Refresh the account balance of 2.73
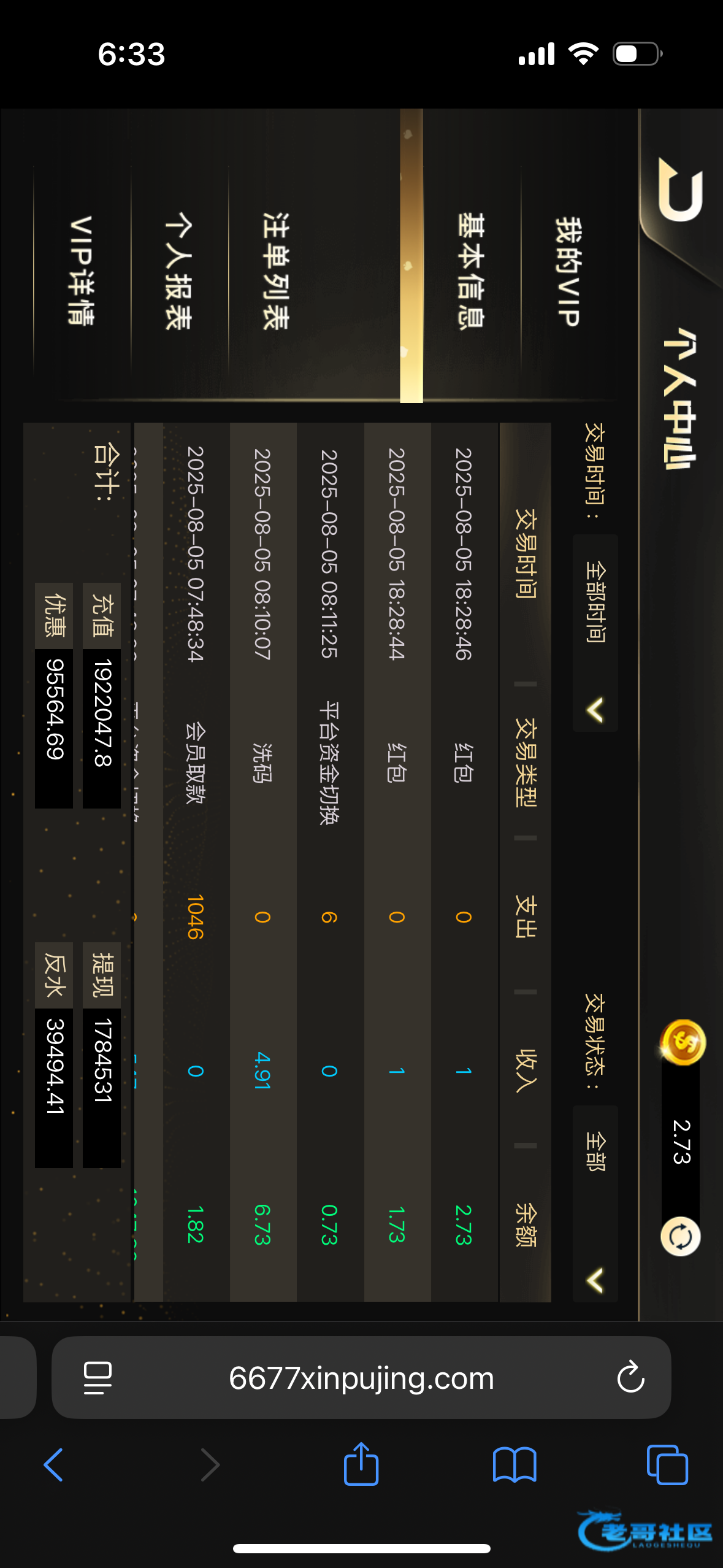723x1568 pixels. pos(680,1236)
